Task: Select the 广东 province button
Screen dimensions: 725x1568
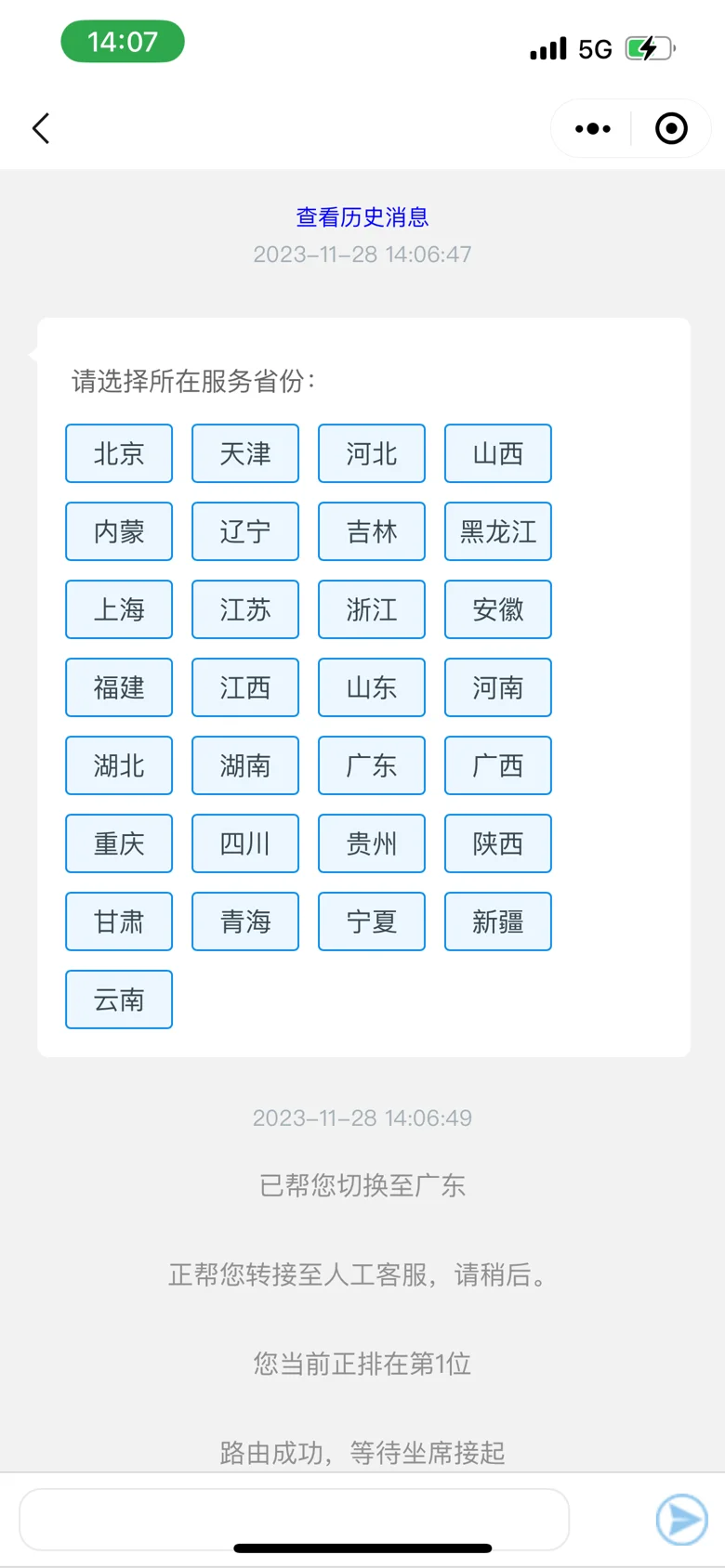Action: pyautogui.click(x=372, y=765)
